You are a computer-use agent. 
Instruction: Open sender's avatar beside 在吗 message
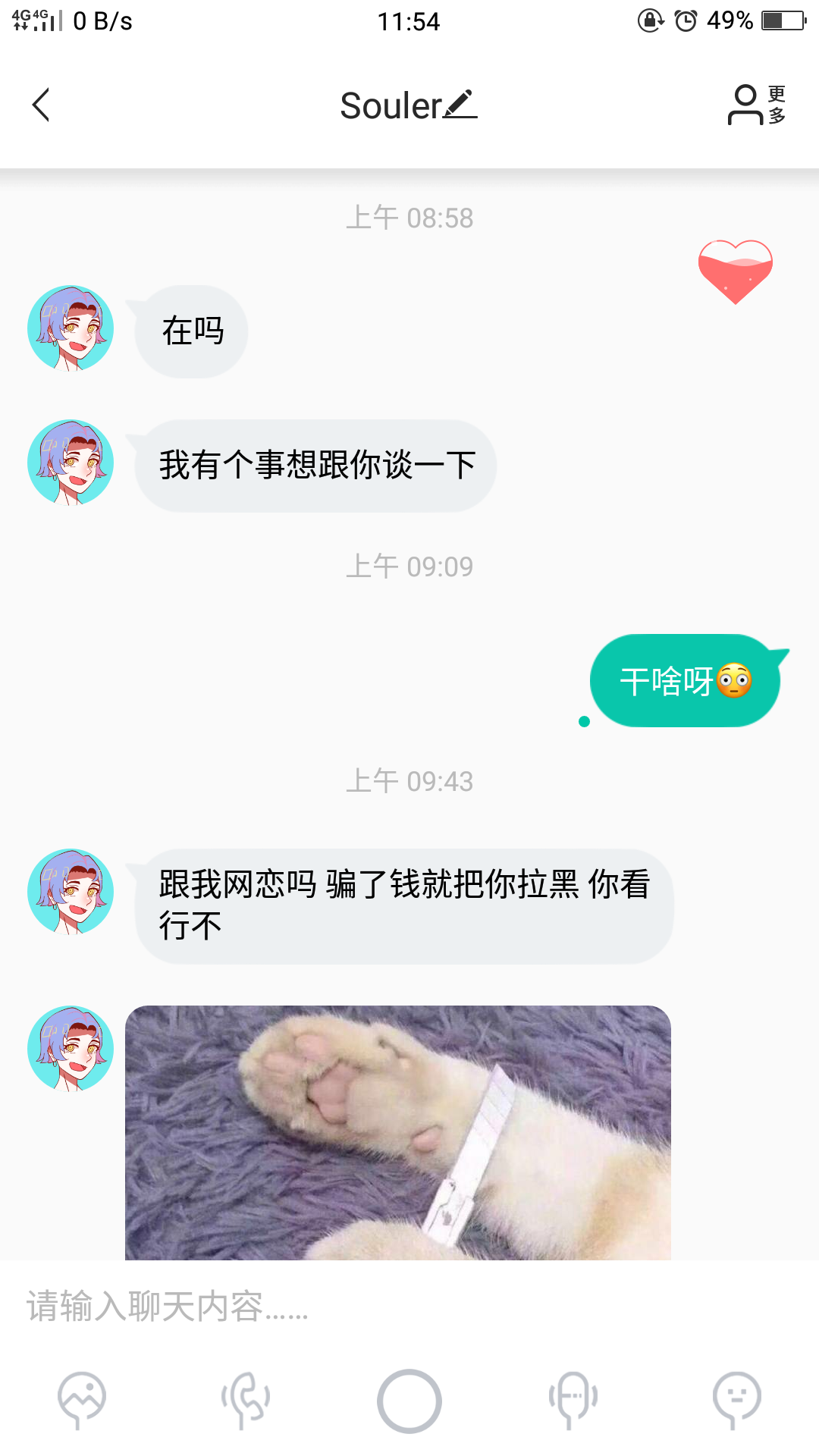click(71, 328)
